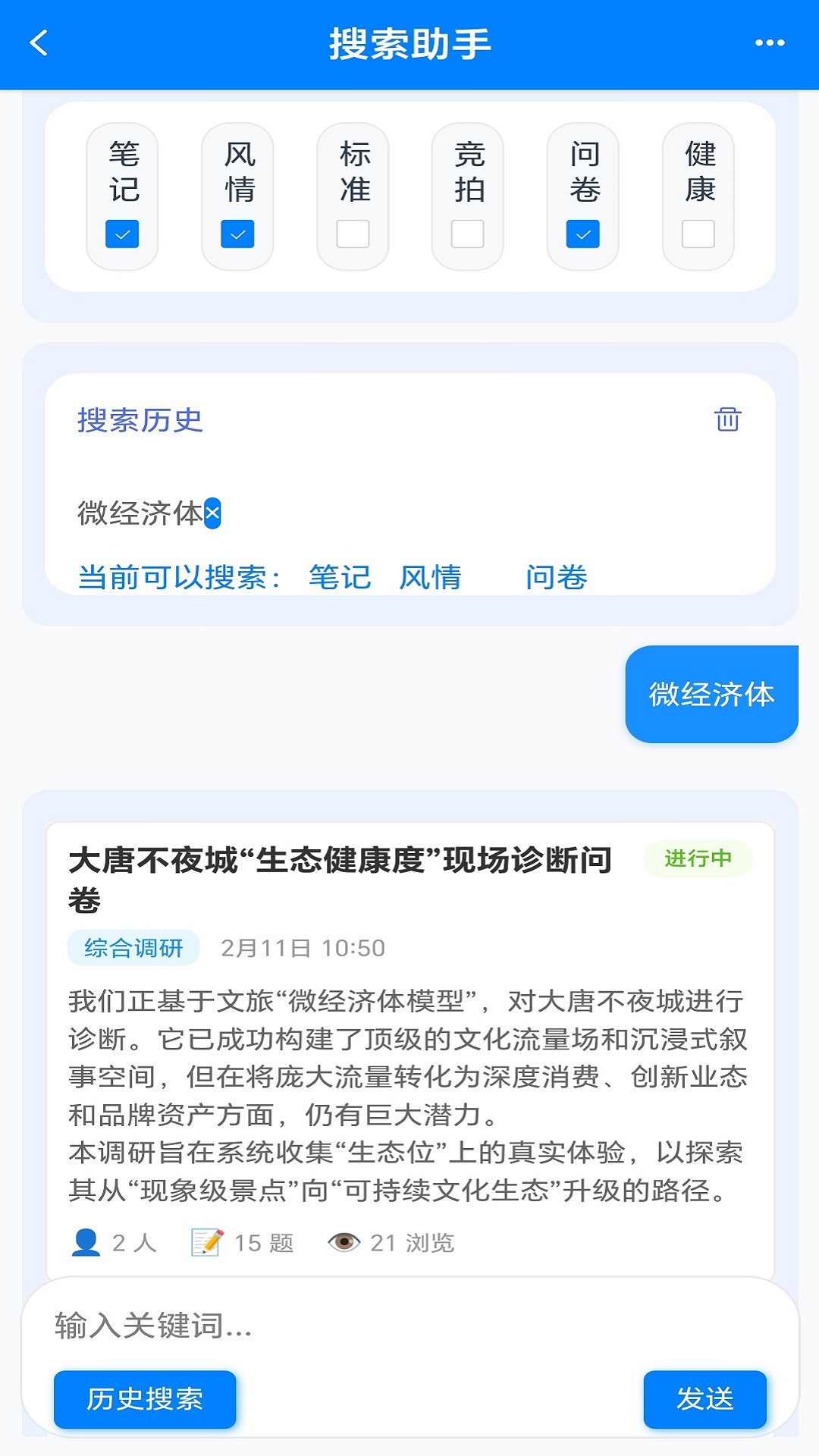819x1456 pixels.
Task: Remove 微经济体 from history via its X icon
Action: (x=213, y=513)
